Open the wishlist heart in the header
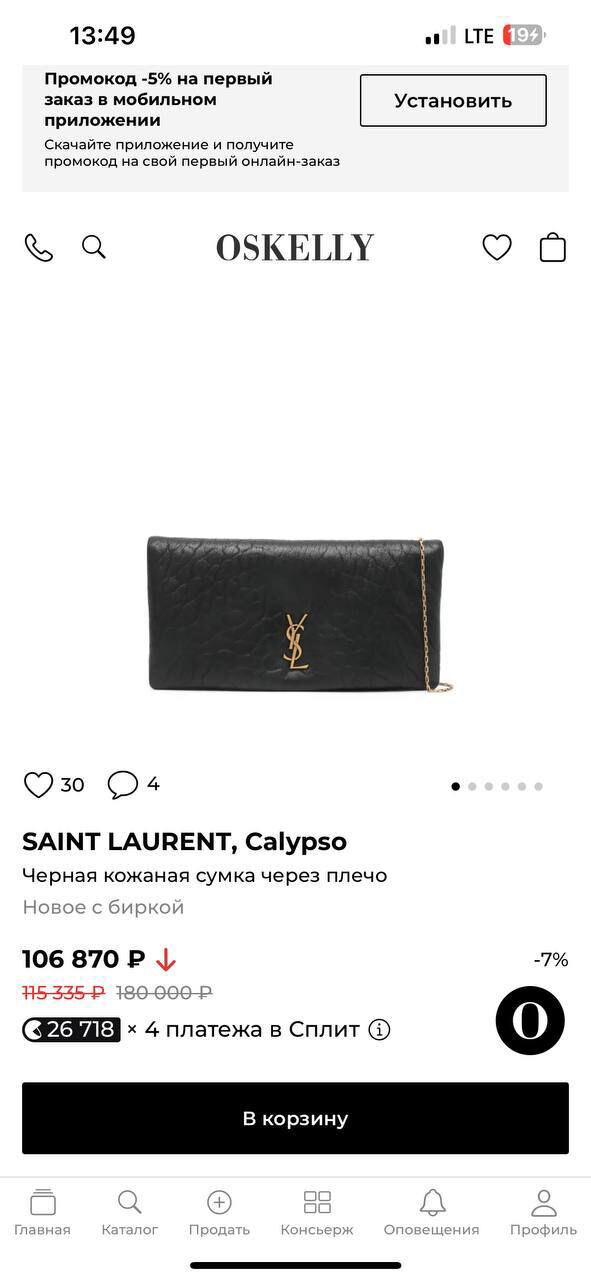Viewport: 591px width, 1280px height. [497, 247]
